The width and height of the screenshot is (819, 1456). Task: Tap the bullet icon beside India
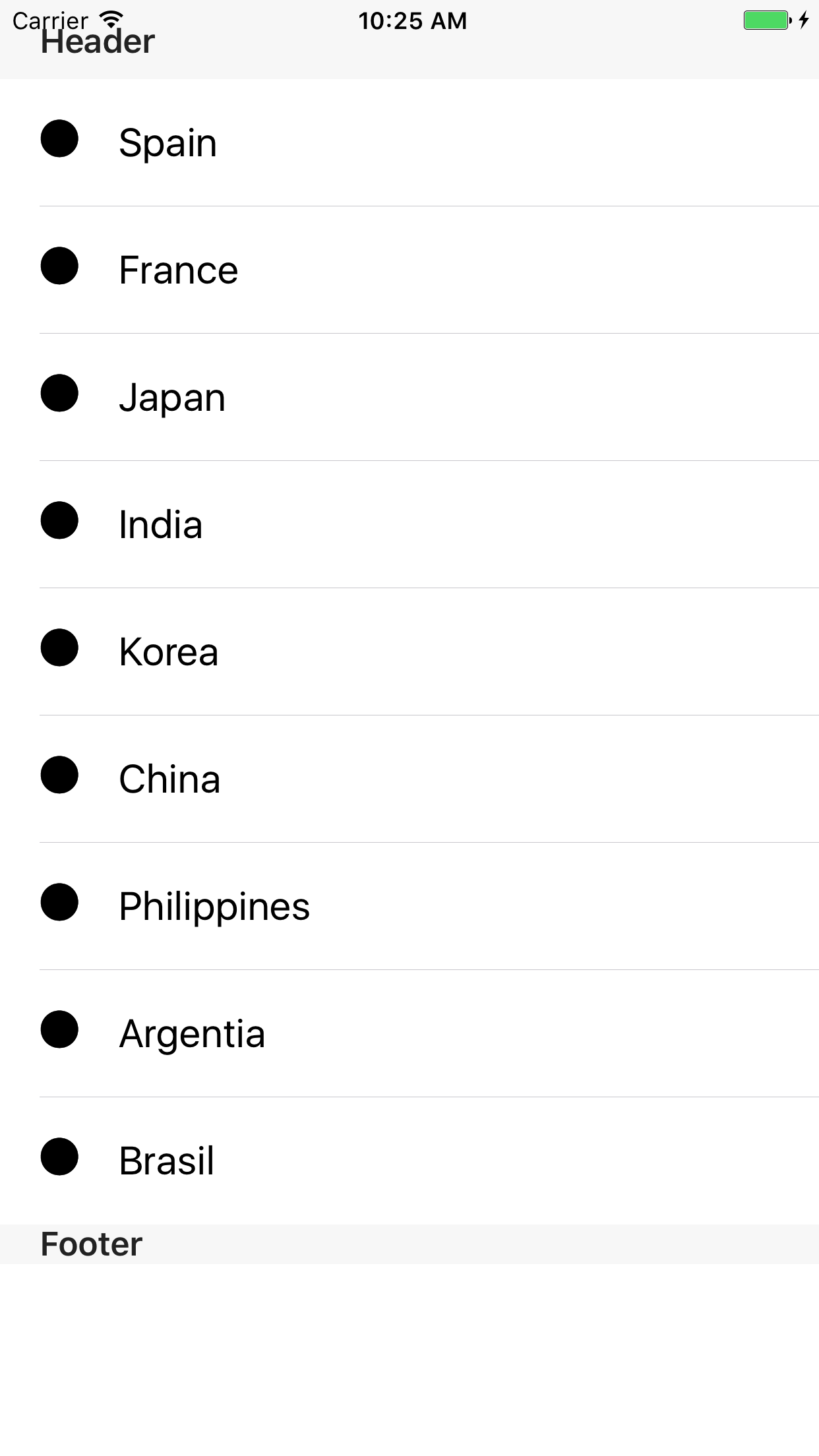click(x=59, y=523)
